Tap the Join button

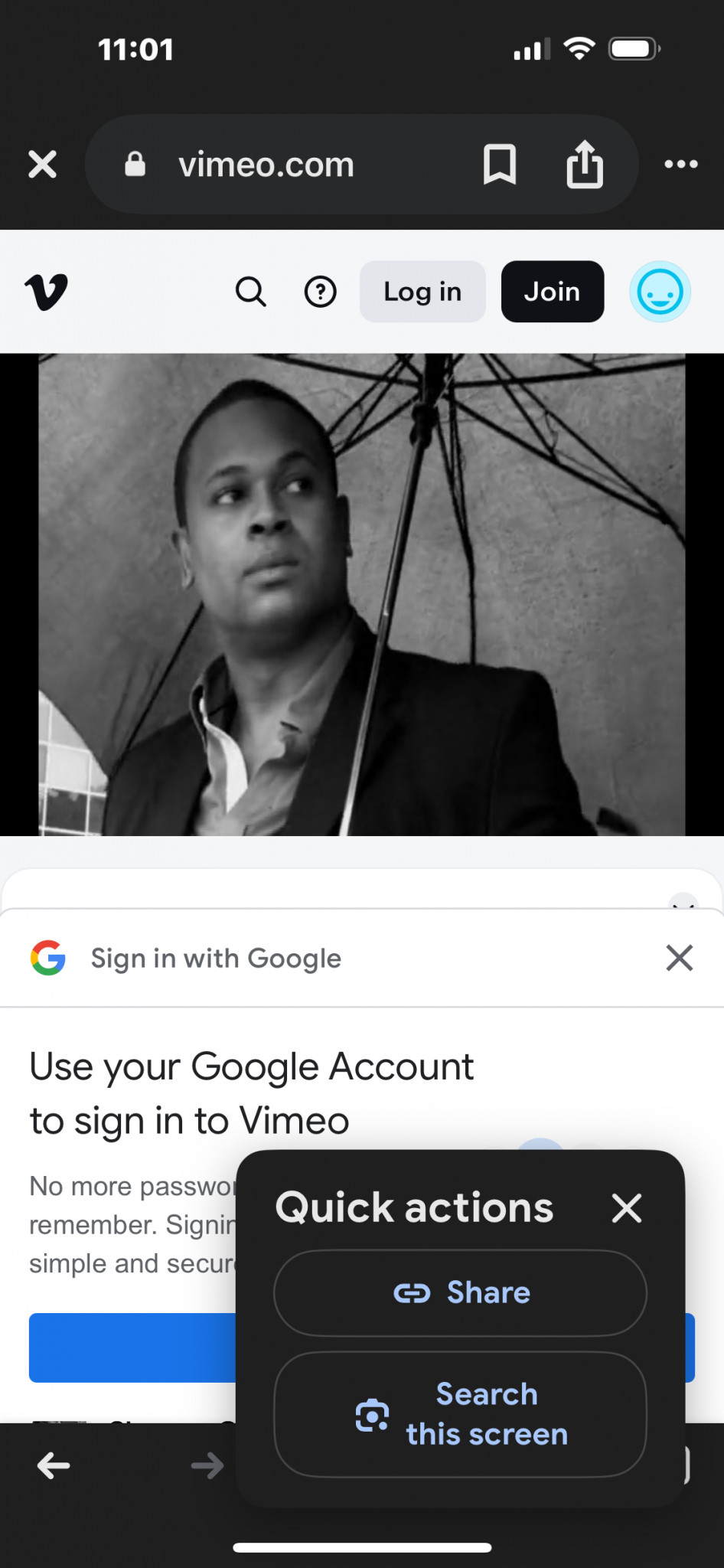pyautogui.click(x=552, y=292)
